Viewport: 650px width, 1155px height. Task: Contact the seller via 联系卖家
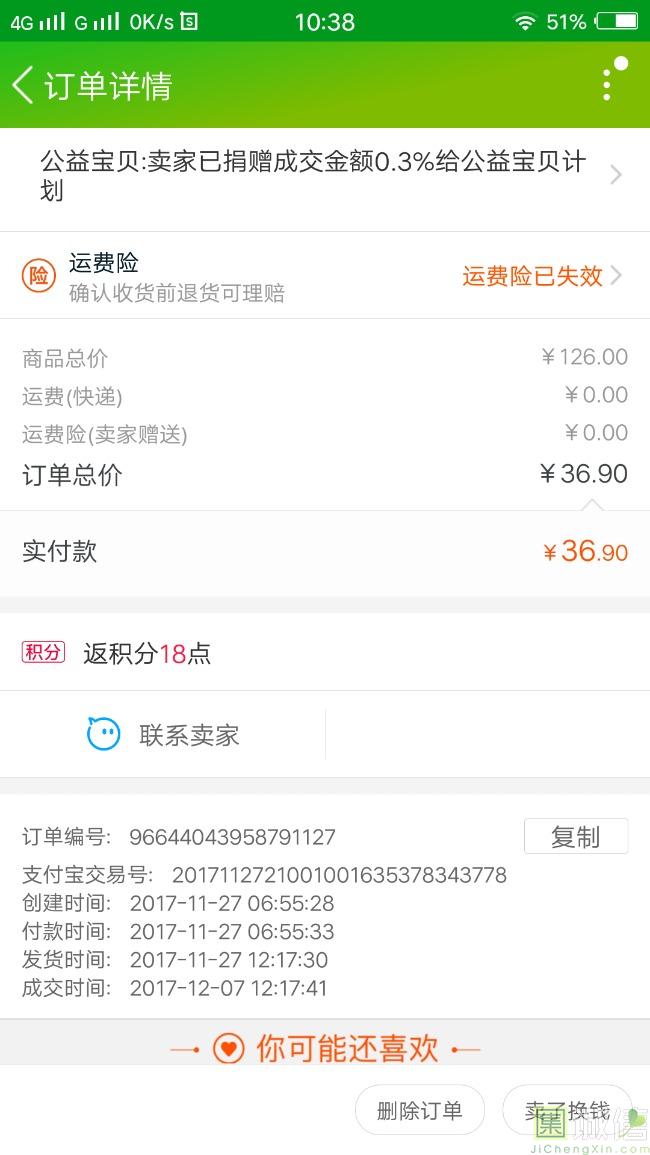click(163, 734)
